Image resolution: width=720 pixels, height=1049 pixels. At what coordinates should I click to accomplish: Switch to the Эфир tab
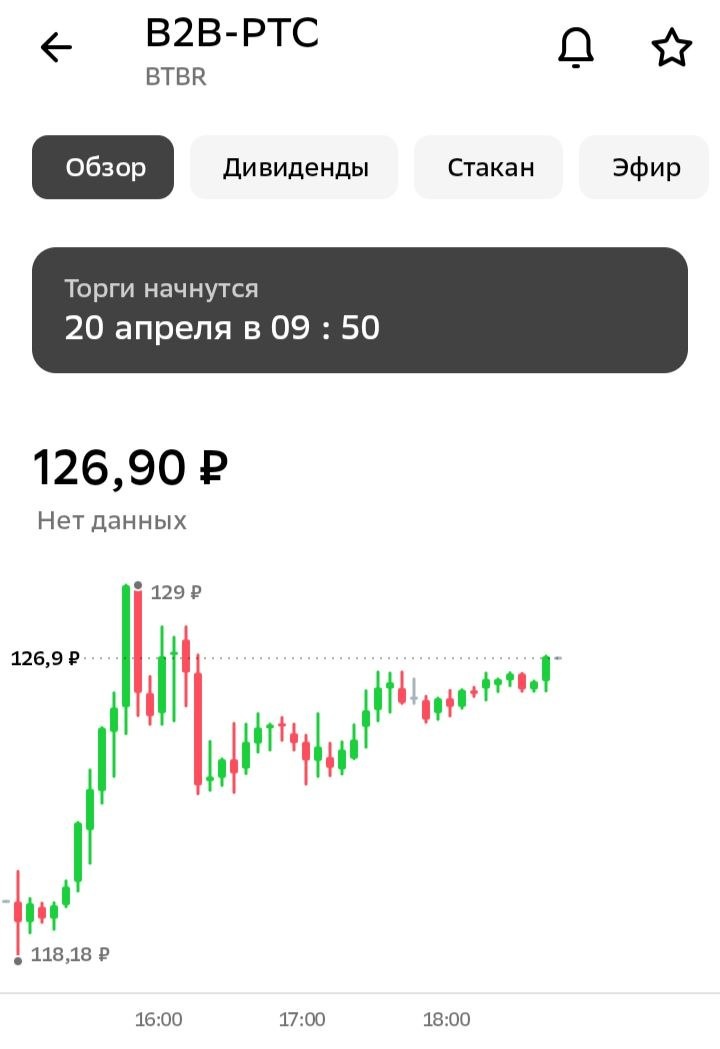coord(647,167)
